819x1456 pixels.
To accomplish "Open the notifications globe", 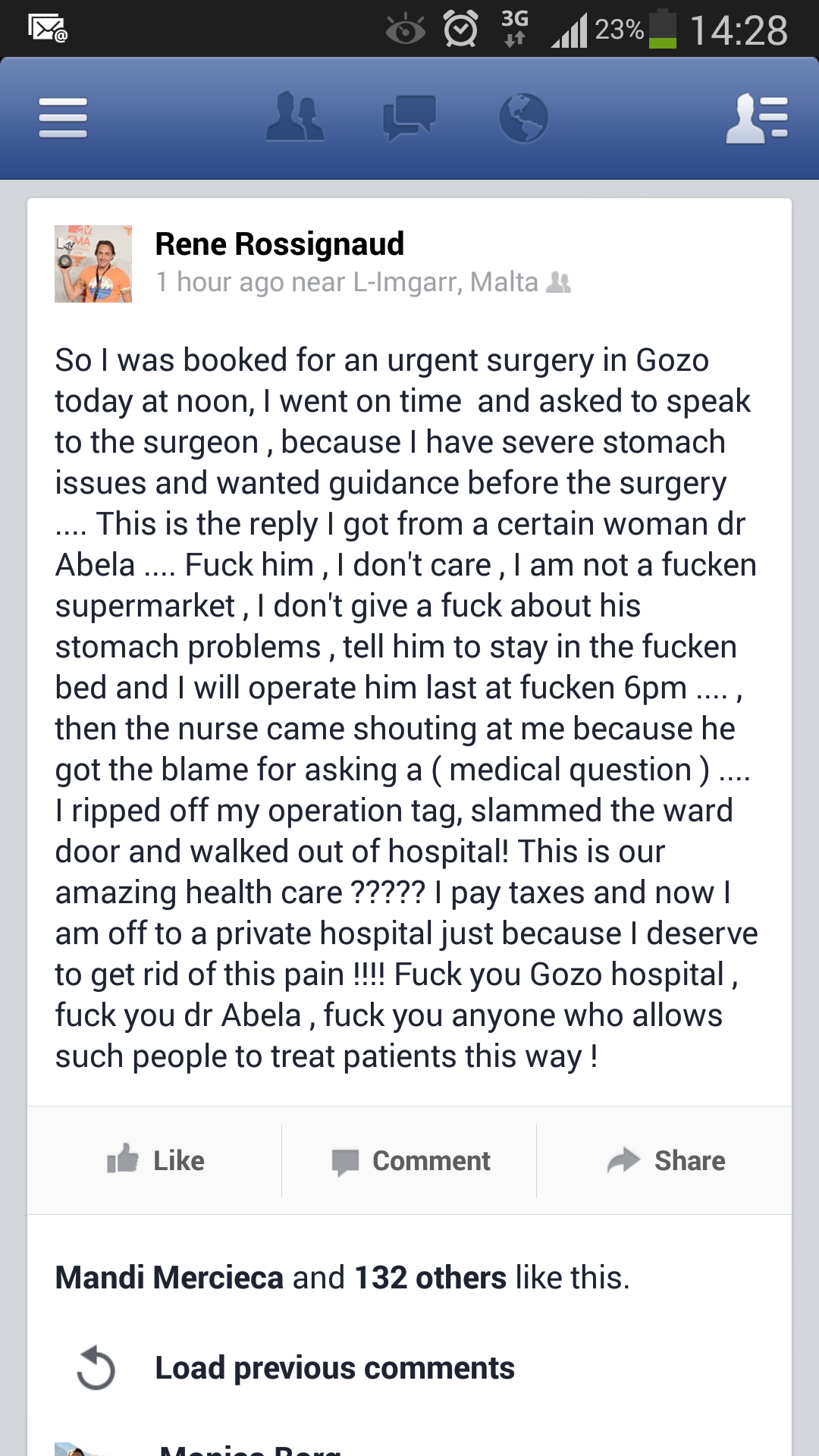I will pos(523,118).
